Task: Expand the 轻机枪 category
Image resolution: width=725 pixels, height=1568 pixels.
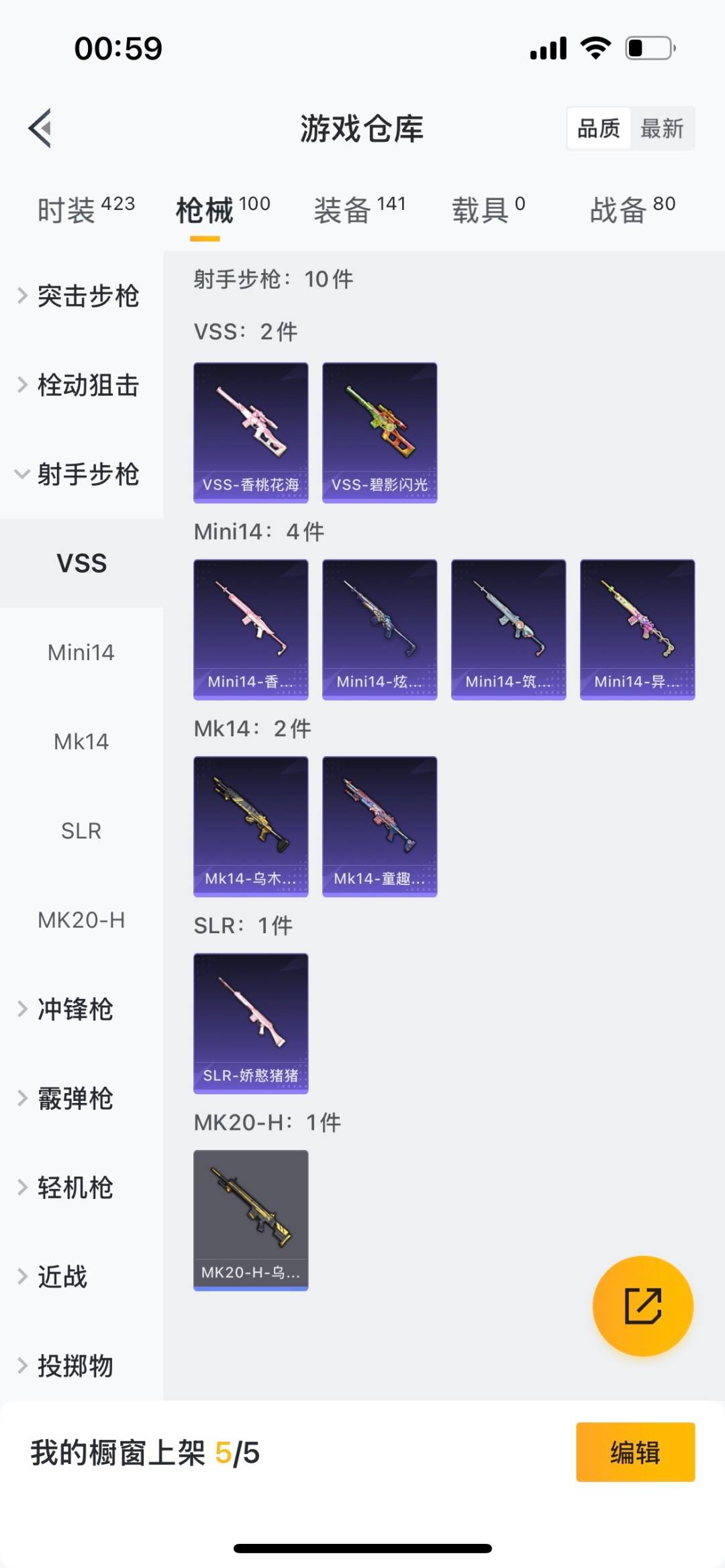Action: tap(74, 1188)
